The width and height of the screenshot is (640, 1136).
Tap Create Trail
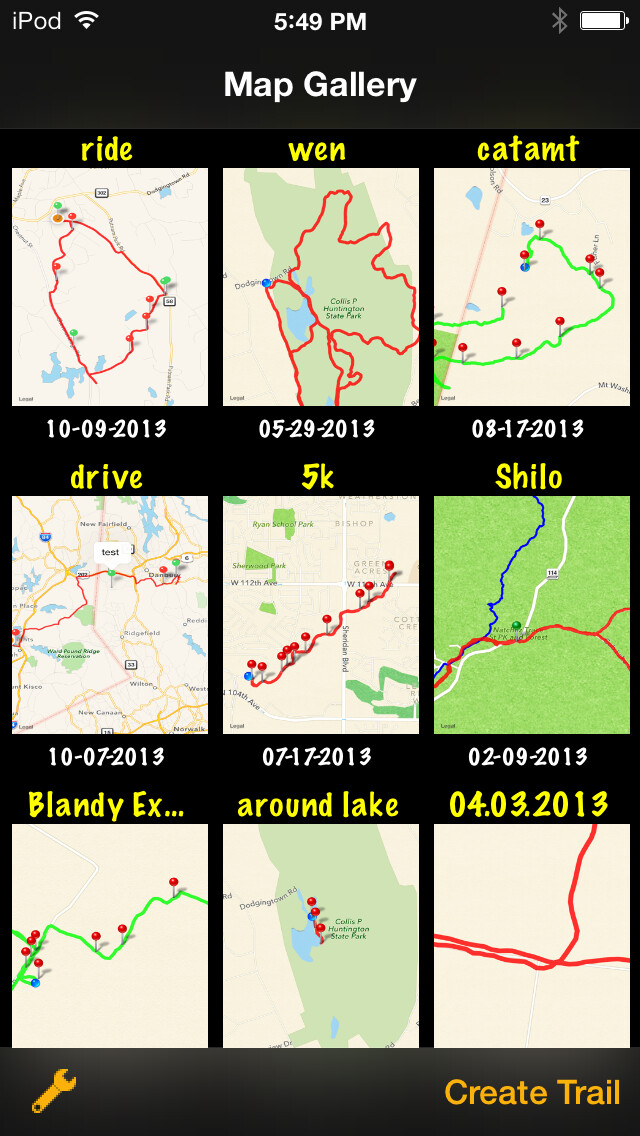point(532,1092)
